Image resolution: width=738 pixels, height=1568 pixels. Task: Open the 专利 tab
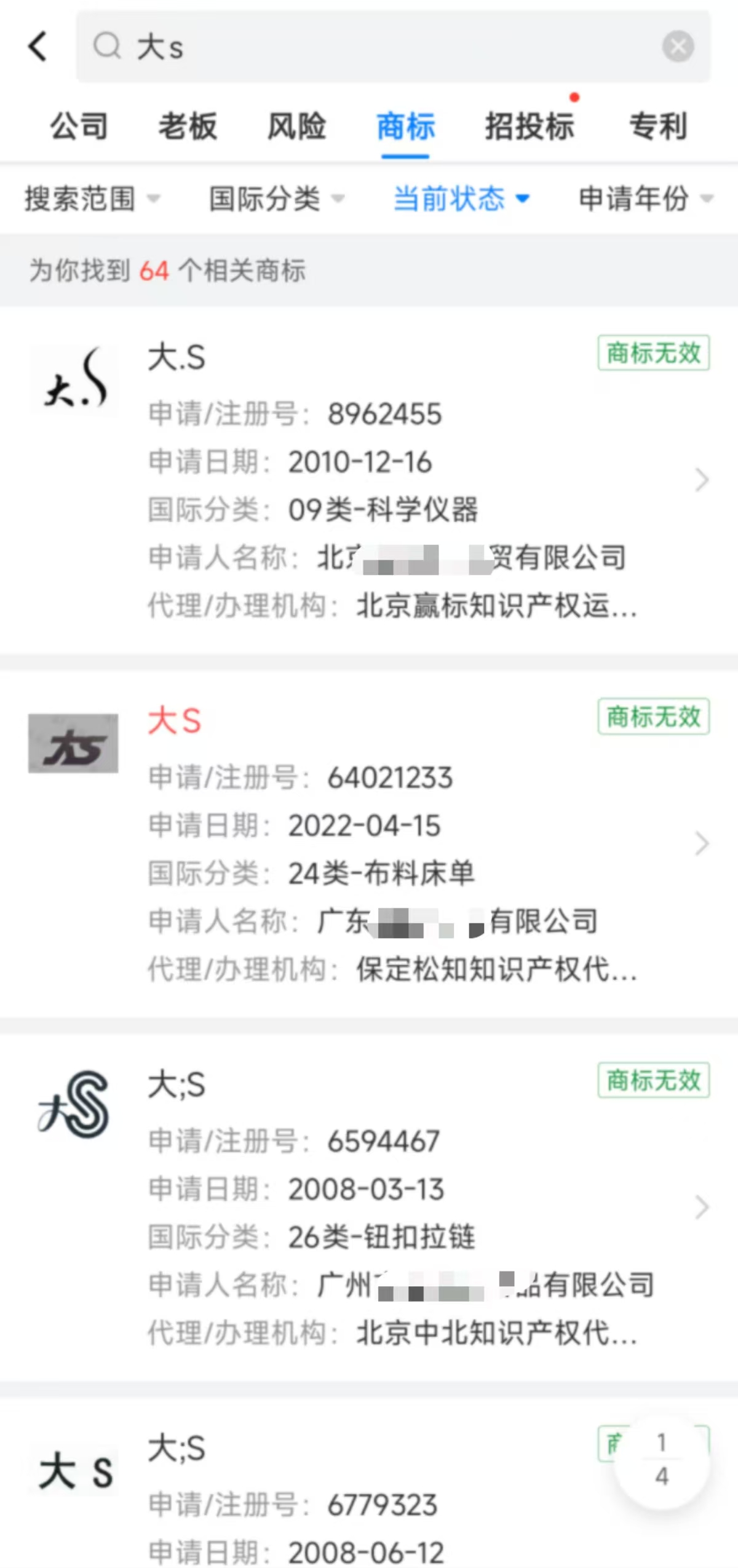pyautogui.click(x=657, y=126)
